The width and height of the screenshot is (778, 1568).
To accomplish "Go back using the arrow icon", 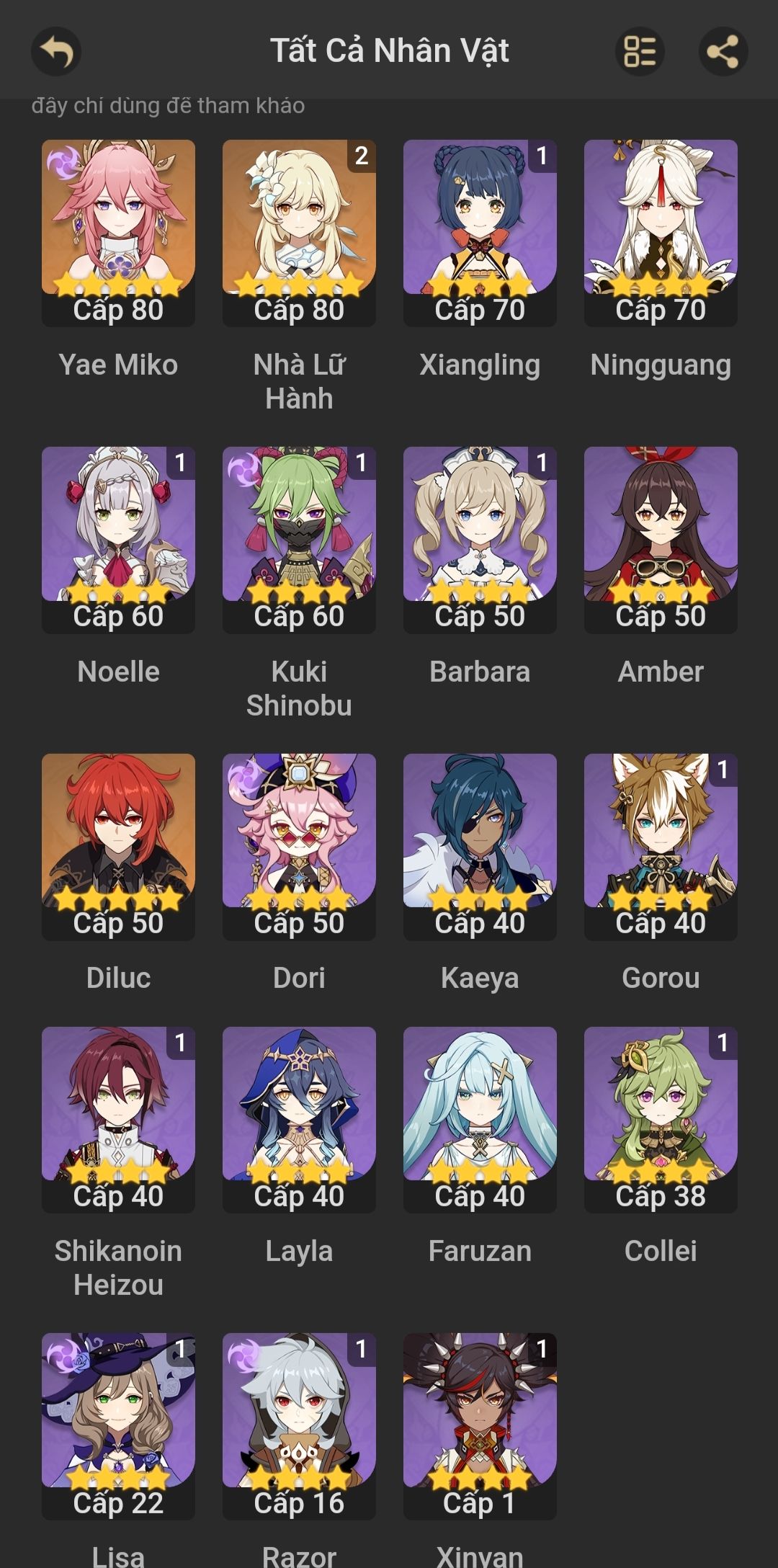I will pyautogui.click(x=56, y=52).
